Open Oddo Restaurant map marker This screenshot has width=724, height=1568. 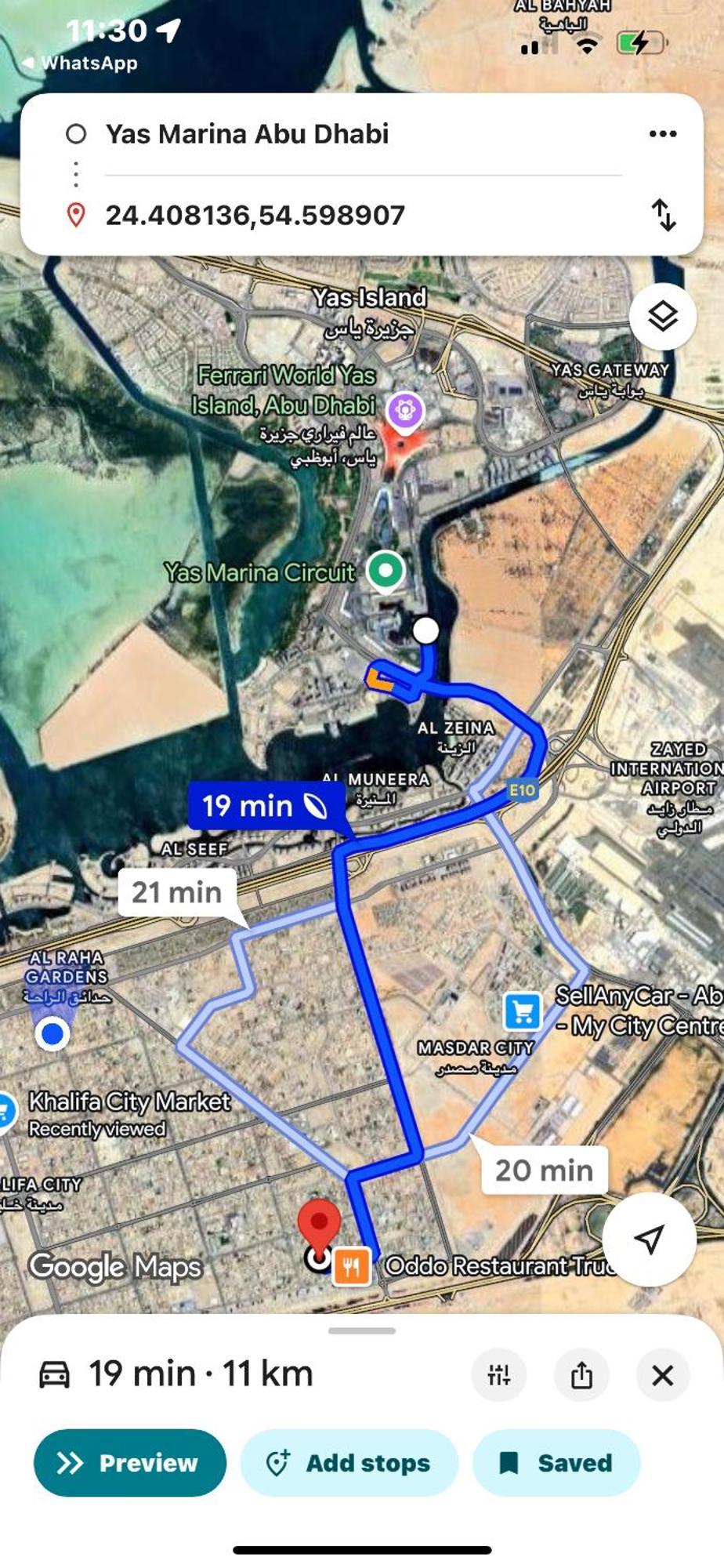pos(351,1266)
